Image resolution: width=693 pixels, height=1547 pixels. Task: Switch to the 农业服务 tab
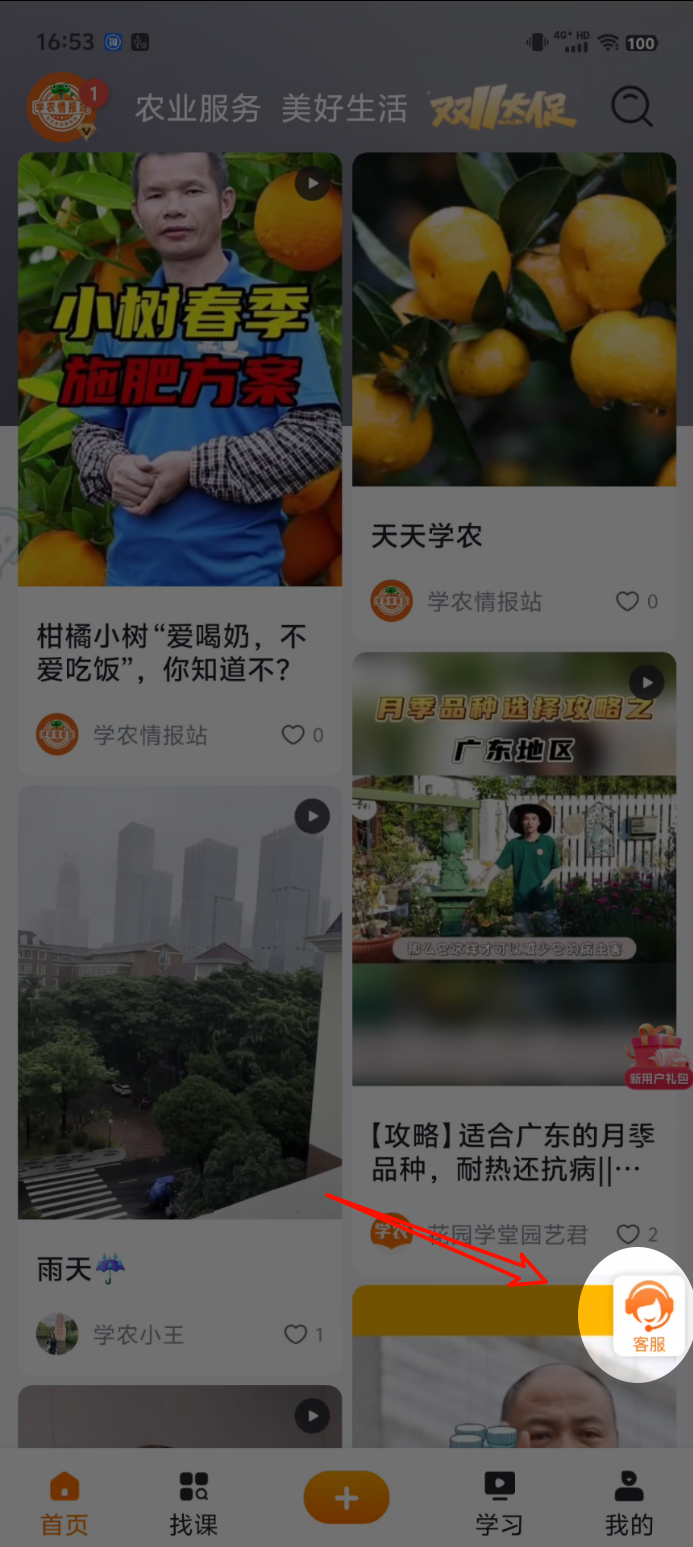[x=197, y=108]
